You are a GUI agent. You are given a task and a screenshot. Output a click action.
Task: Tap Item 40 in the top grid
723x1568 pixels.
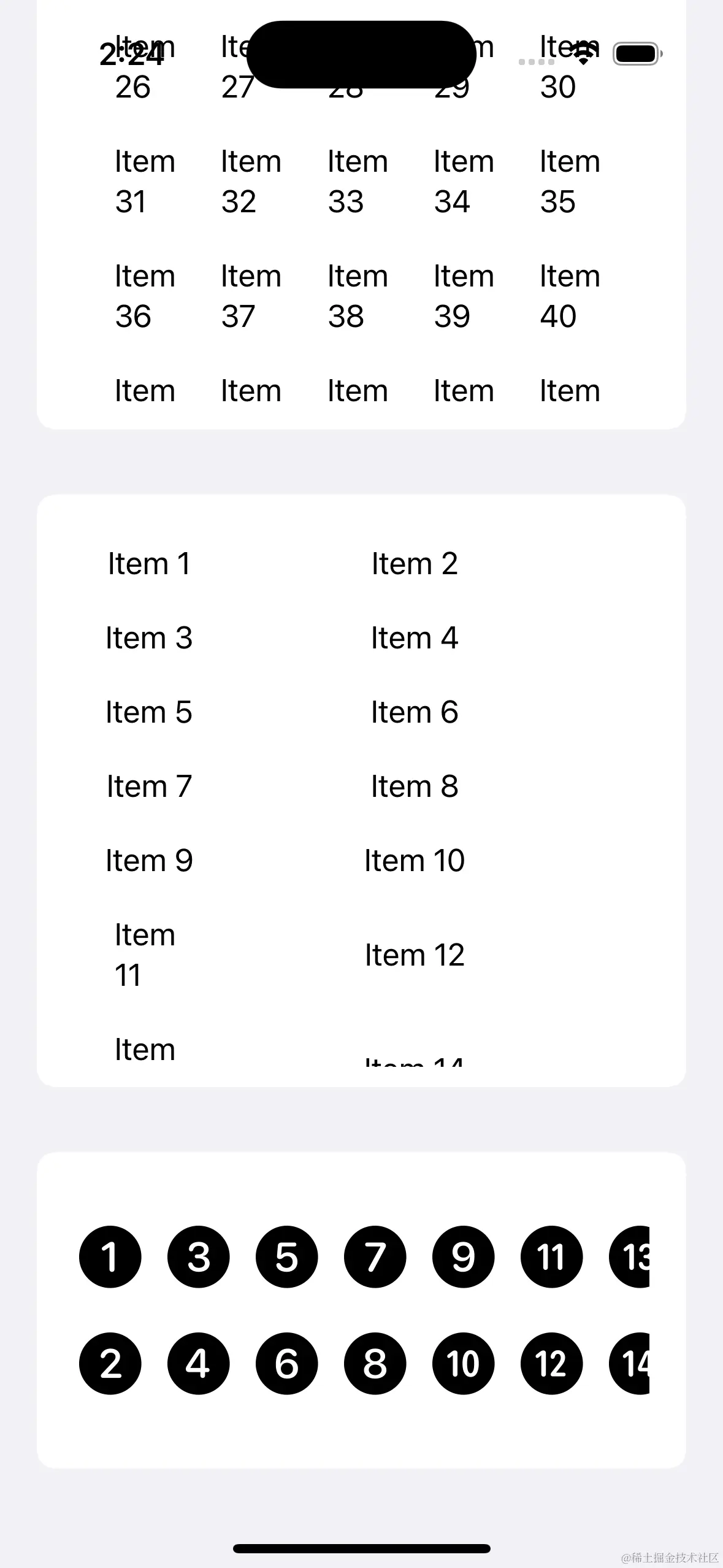[x=570, y=296]
